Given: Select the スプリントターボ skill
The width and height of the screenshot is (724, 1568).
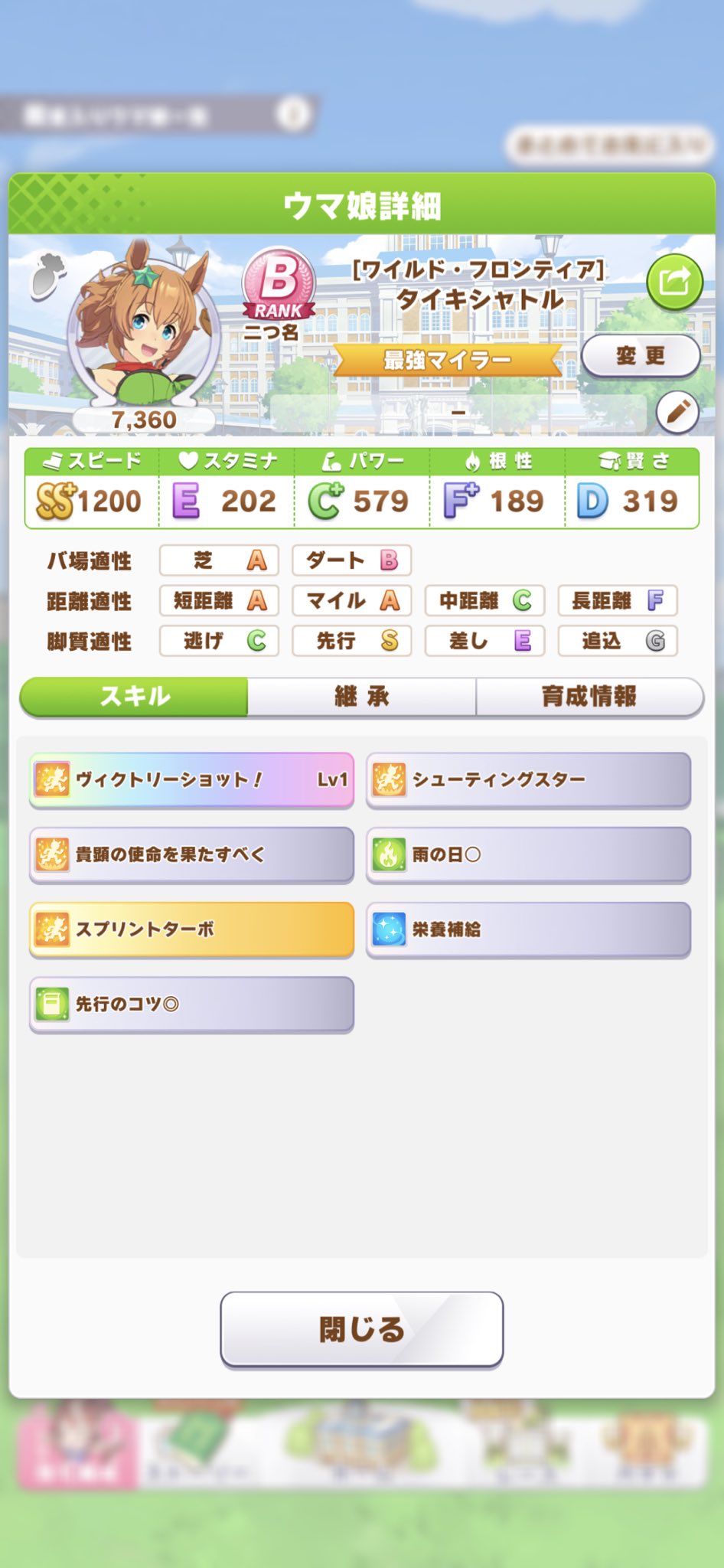Looking at the screenshot, I should [x=191, y=929].
